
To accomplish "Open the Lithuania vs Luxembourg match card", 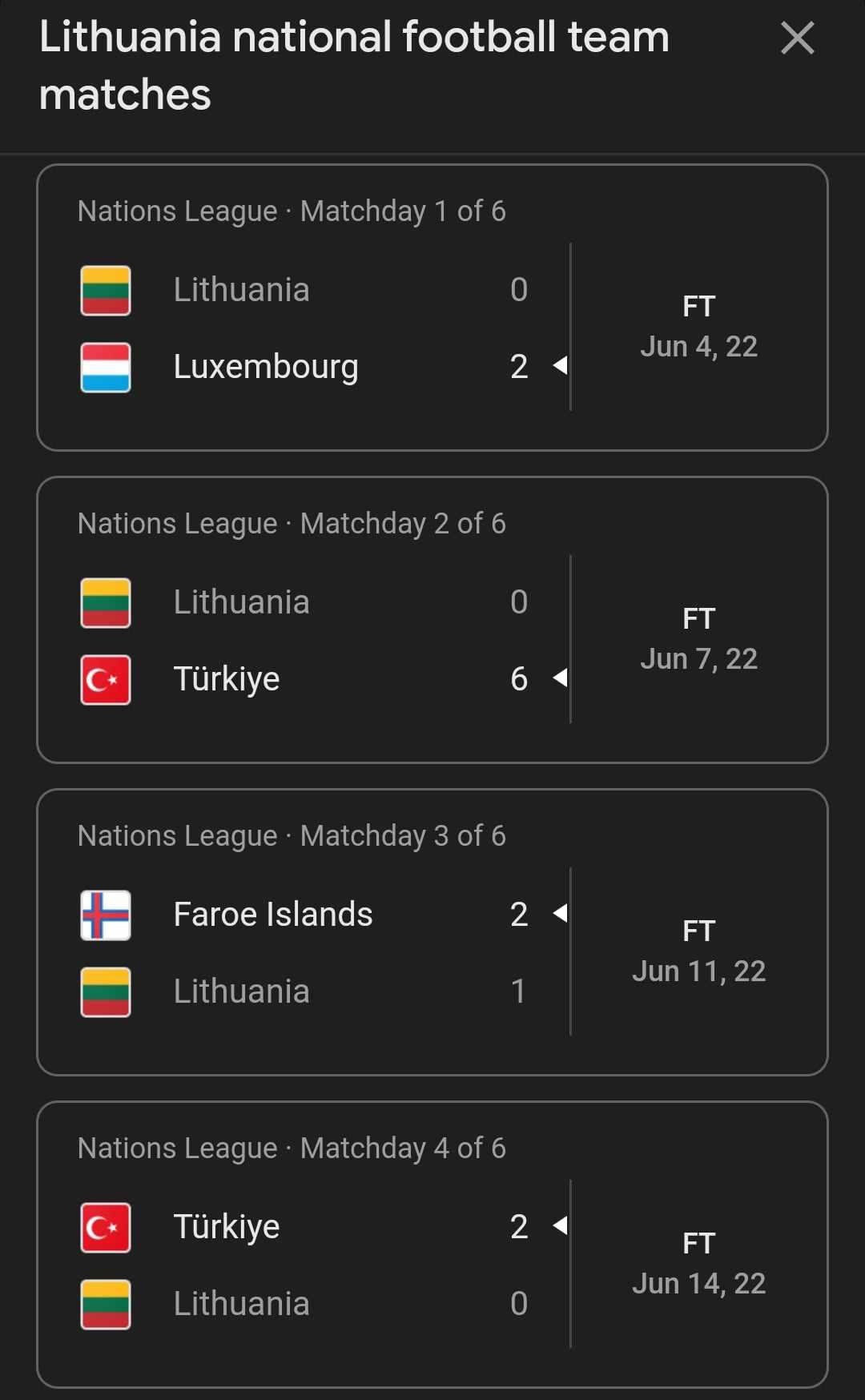I will [x=432, y=308].
